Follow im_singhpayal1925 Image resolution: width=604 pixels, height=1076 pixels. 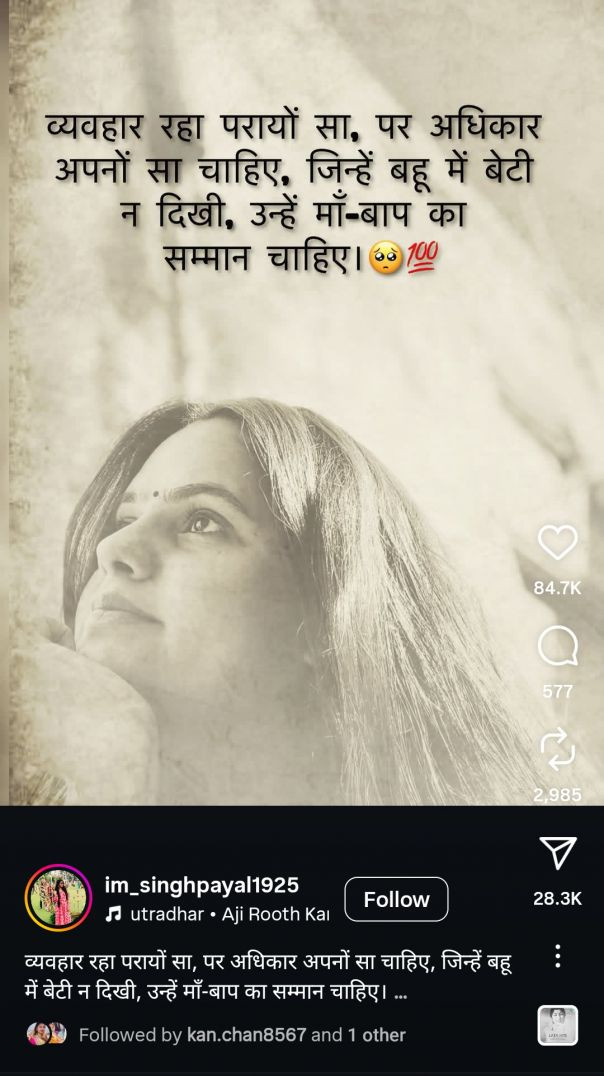point(396,899)
